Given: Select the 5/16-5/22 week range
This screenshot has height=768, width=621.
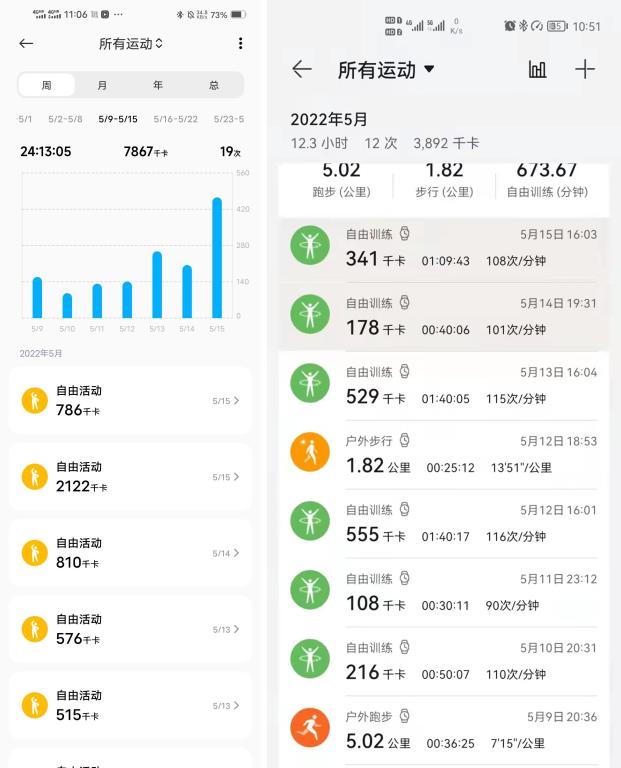Looking at the screenshot, I should point(175,119).
